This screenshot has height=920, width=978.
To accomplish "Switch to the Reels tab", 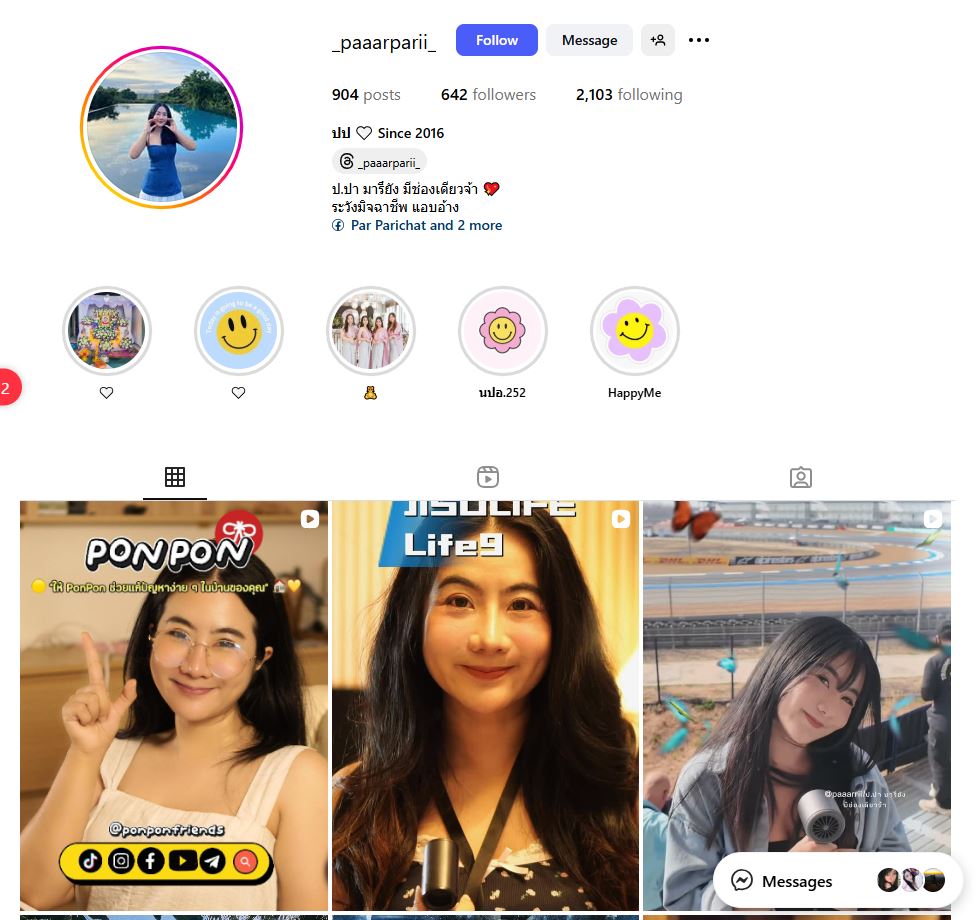I will tap(488, 477).
